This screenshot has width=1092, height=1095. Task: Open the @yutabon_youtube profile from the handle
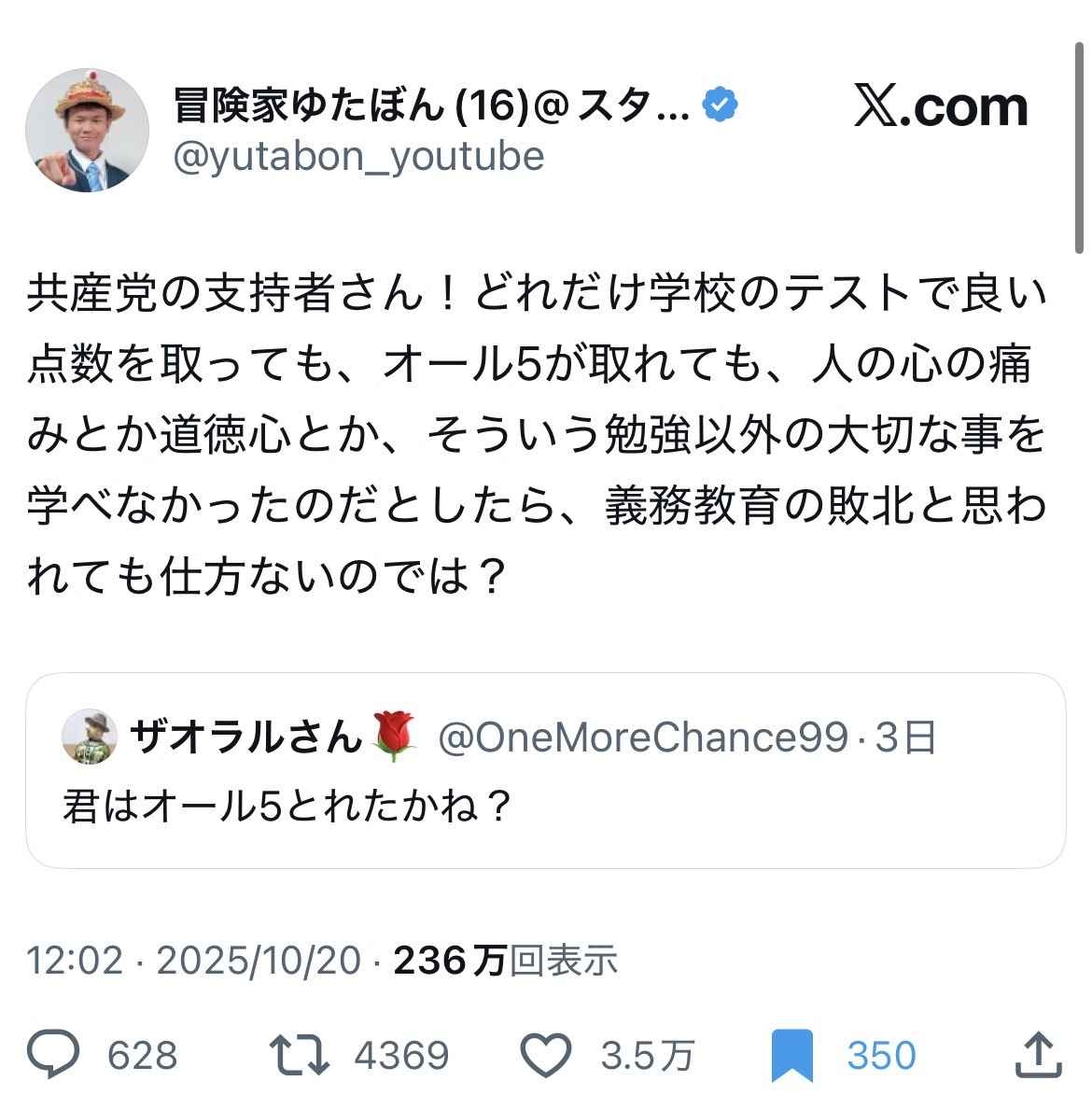pyautogui.click(x=358, y=156)
